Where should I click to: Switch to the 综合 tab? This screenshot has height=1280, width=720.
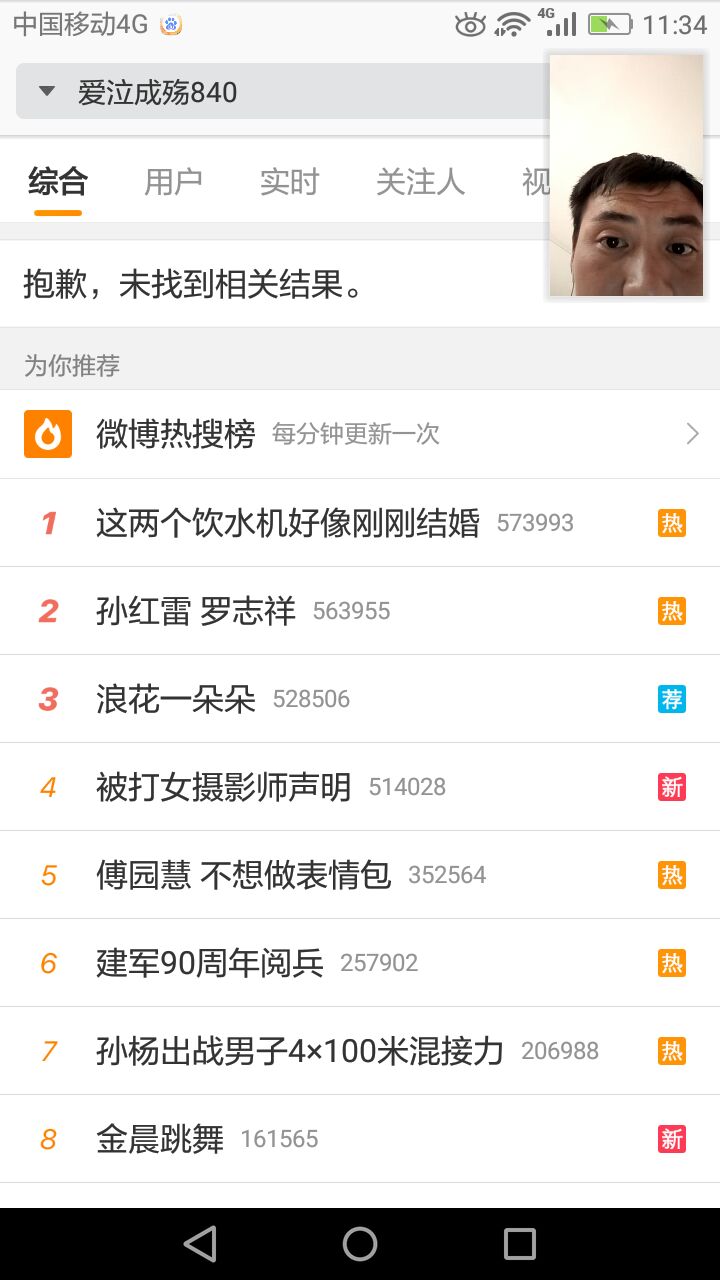point(58,181)
